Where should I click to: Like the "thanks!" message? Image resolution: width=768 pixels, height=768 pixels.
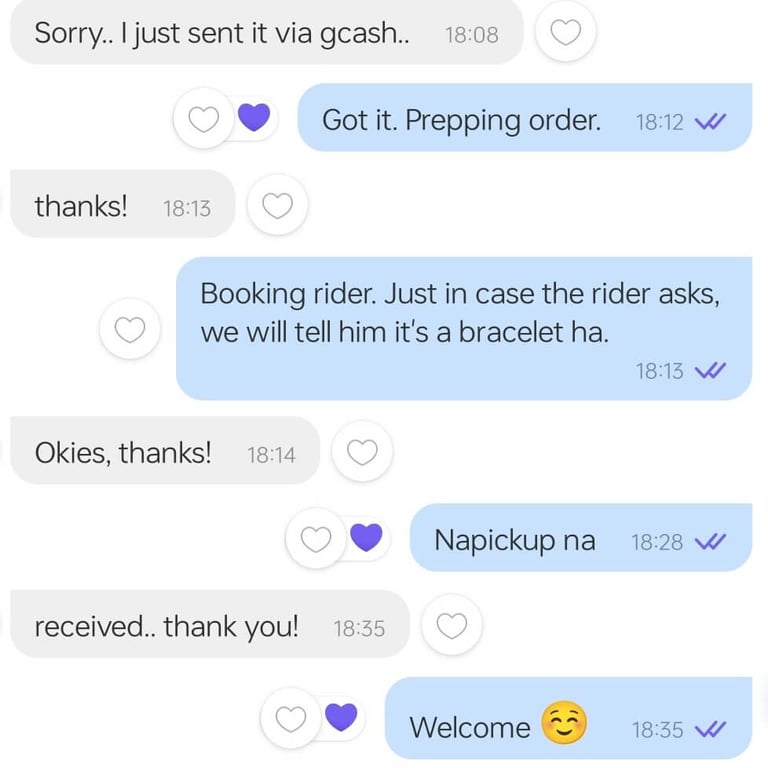click(x=277, y=206)
